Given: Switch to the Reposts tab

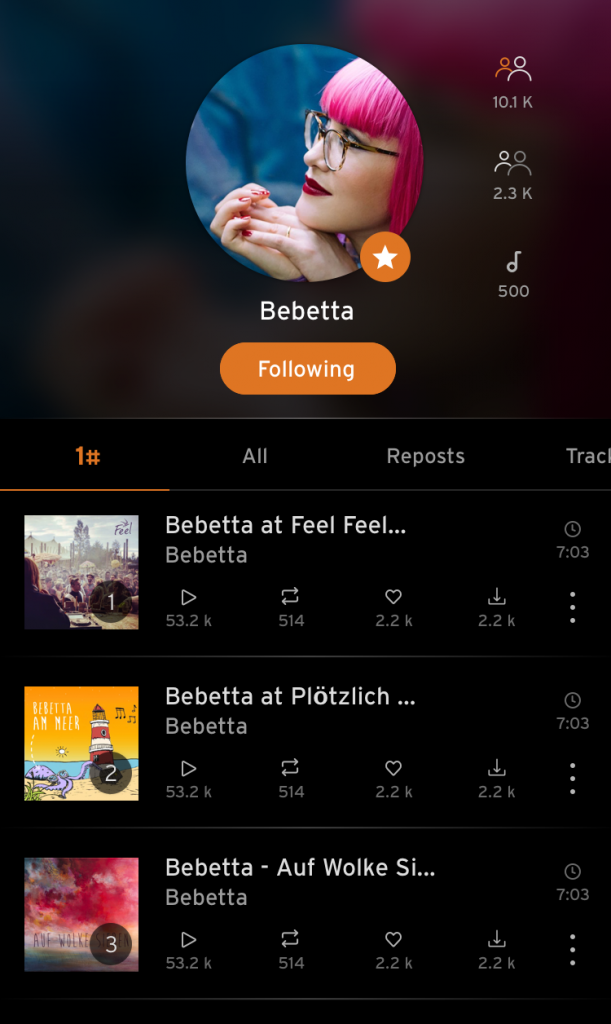Looking at the screenshot, I should [x=425, y=456].
